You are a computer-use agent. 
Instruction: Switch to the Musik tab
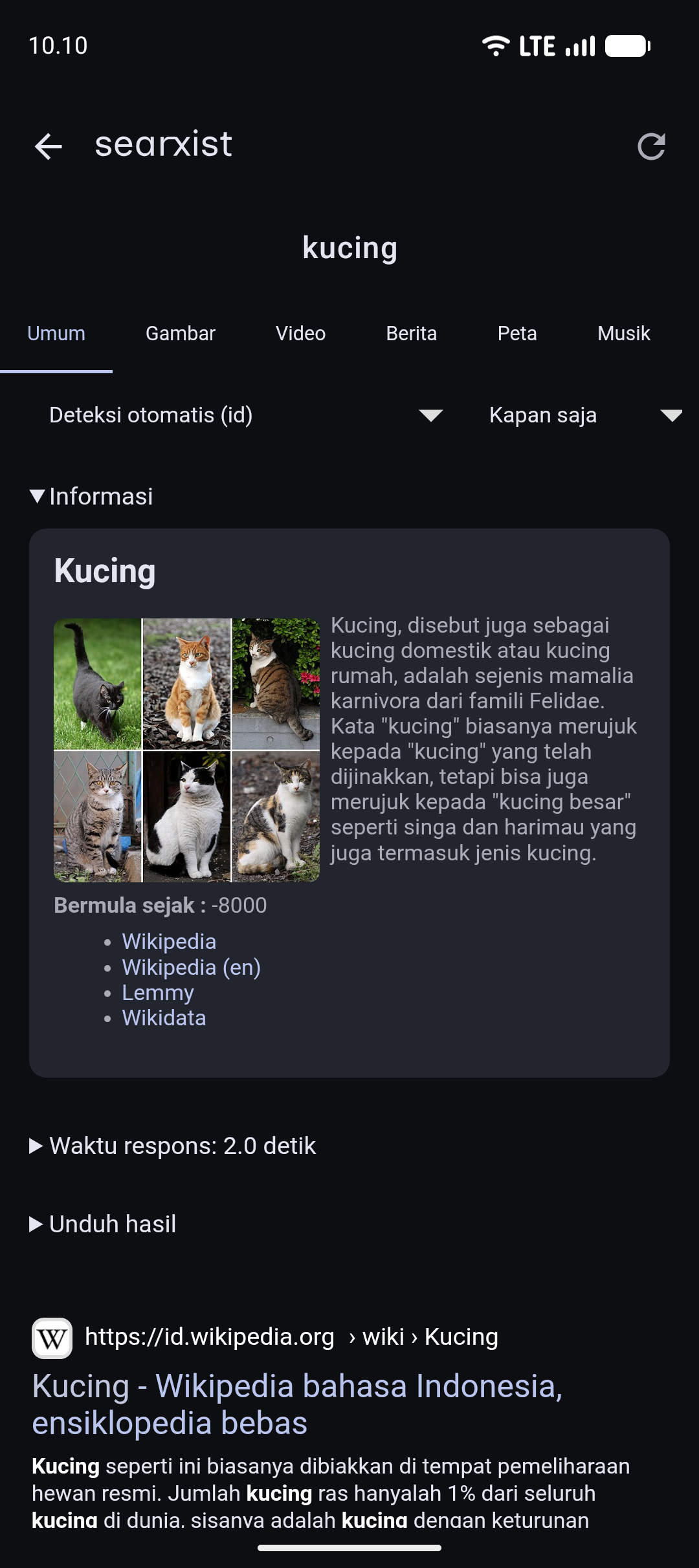click(x=623, y=334)
